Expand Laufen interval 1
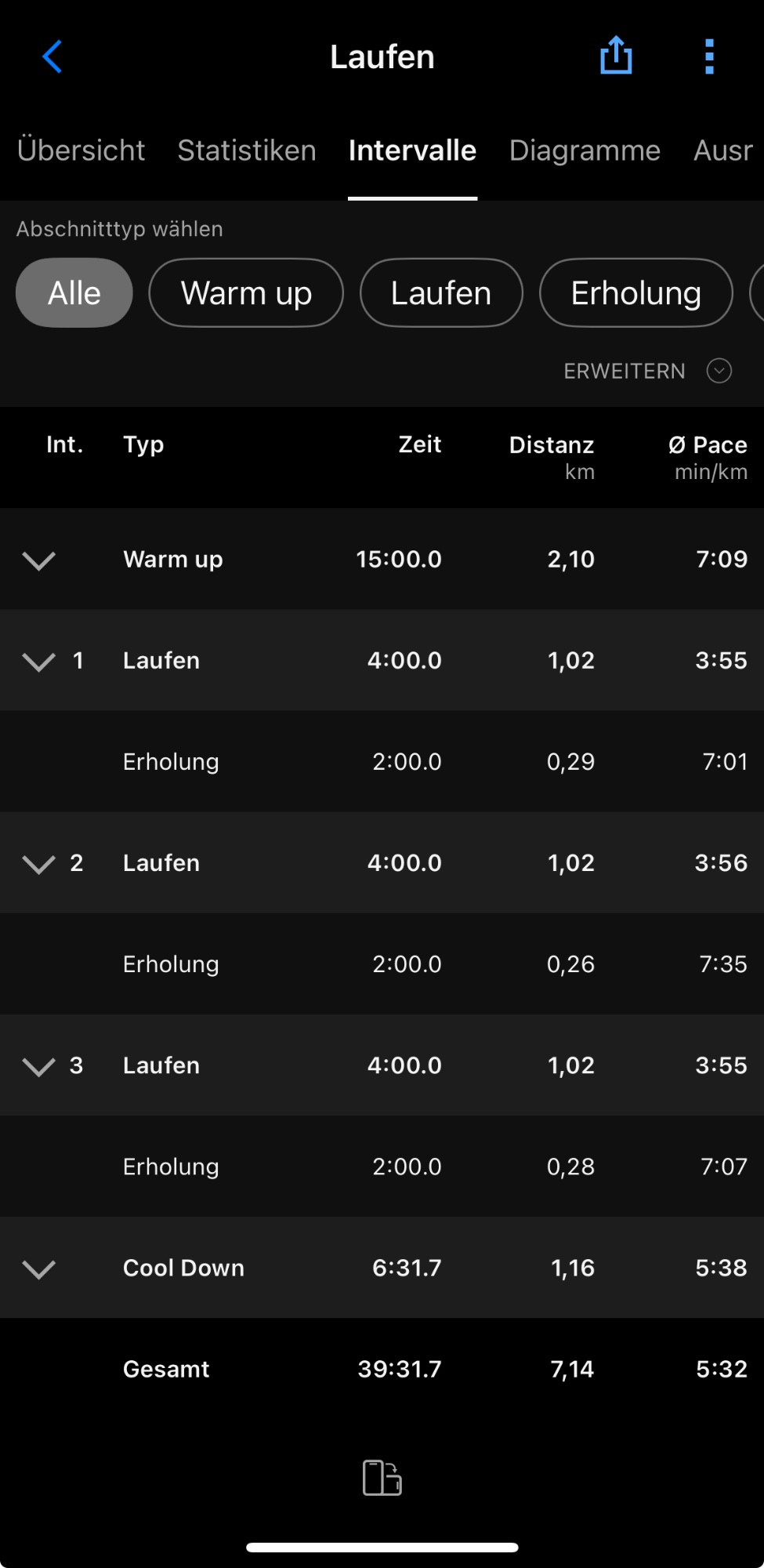The width and height of the screenshot is (764, 1568). (38, 661)
